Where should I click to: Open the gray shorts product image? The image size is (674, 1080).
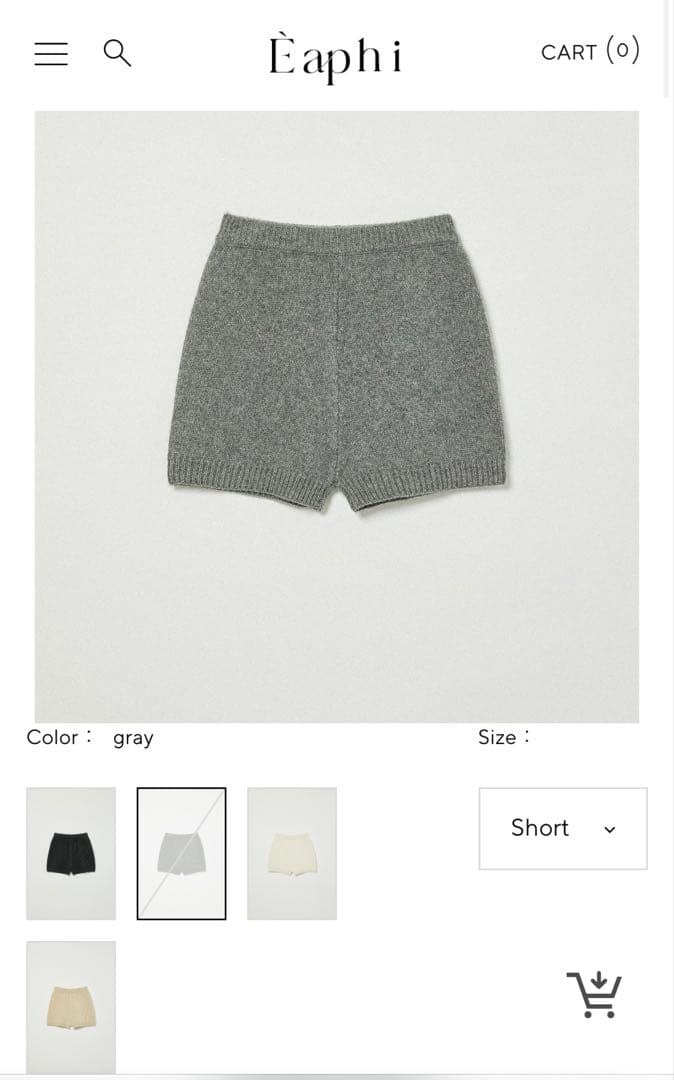pyautogui.click(x=336, y=416)
